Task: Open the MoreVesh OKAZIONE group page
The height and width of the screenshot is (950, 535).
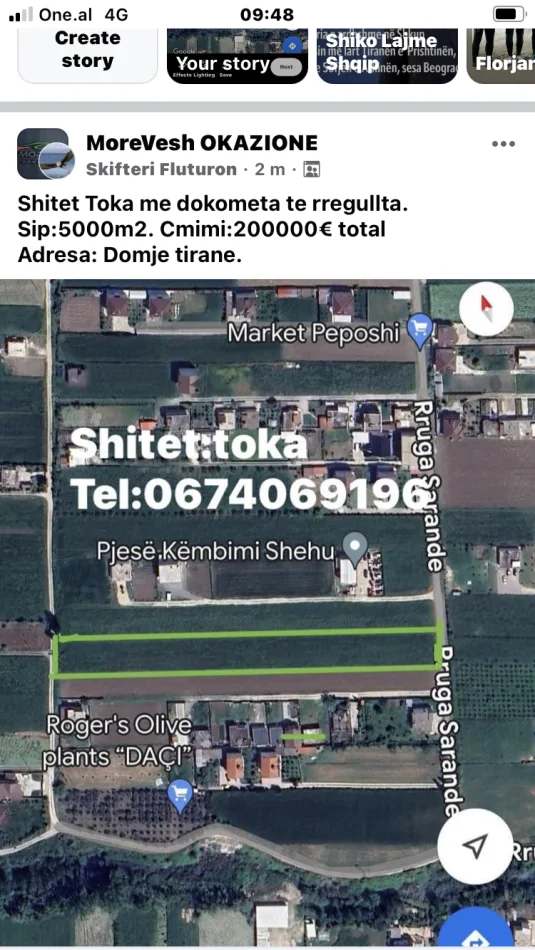Action: point(202,143)
